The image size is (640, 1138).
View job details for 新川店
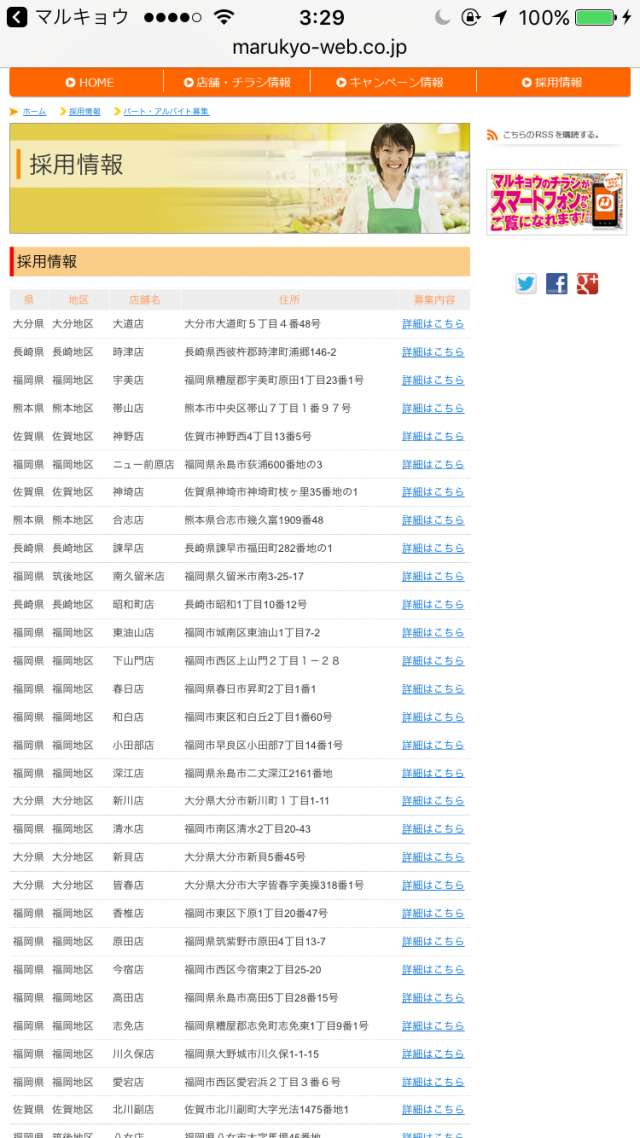(x=433, y=801)
